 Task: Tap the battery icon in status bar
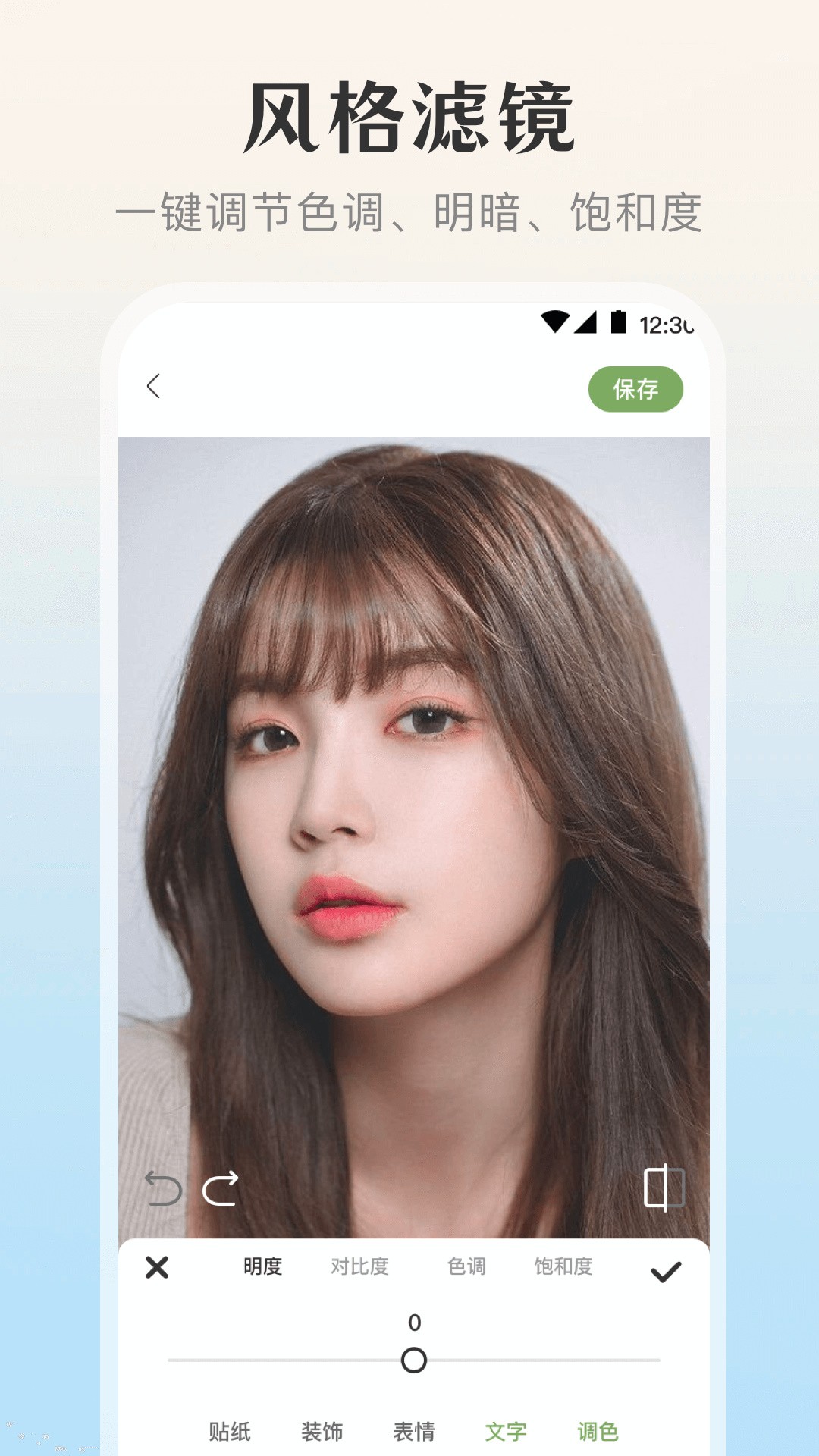(617, 321)
